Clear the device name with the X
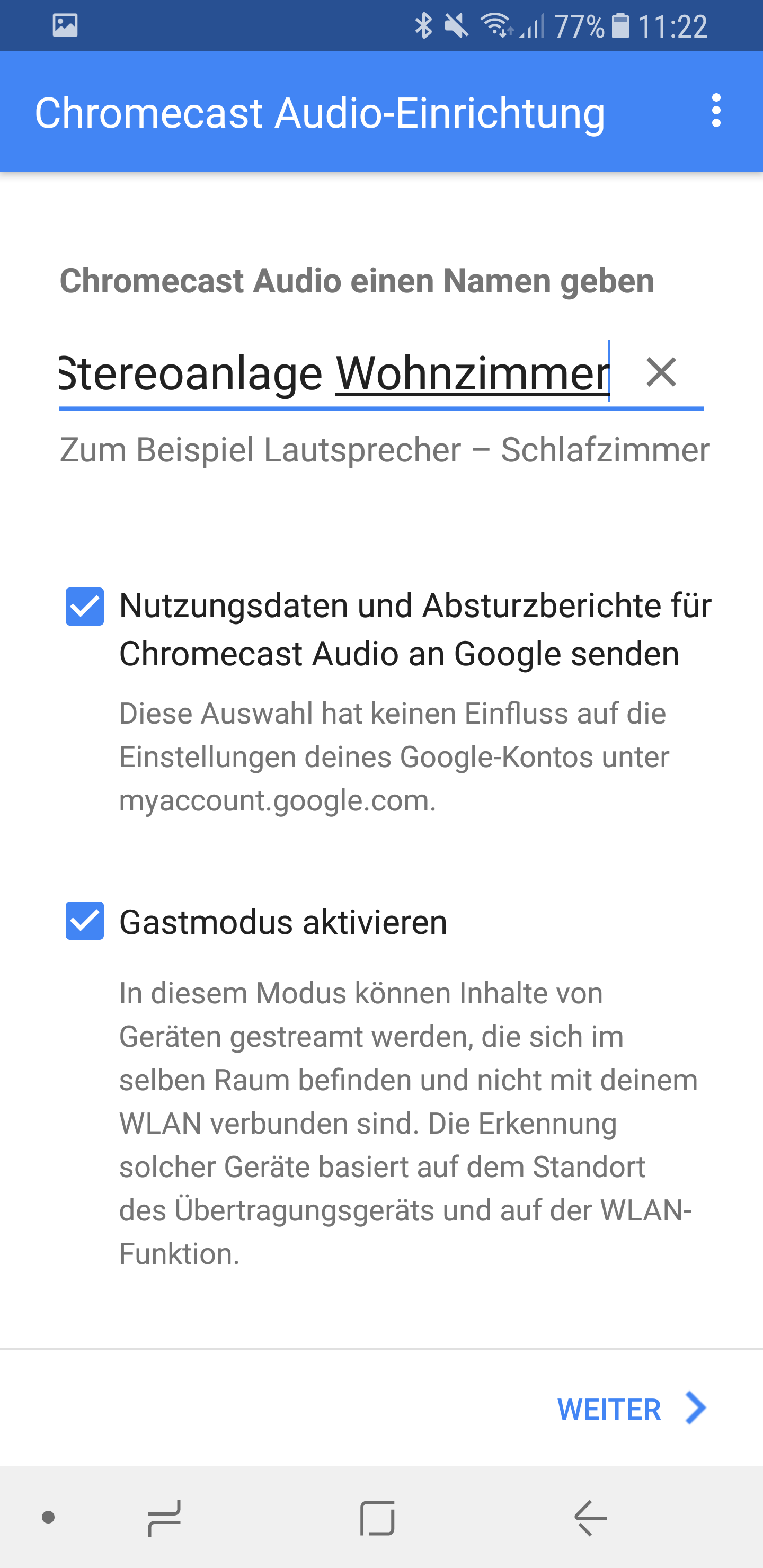Viewport: 763px width, 1568px height. tap(661, 372)
